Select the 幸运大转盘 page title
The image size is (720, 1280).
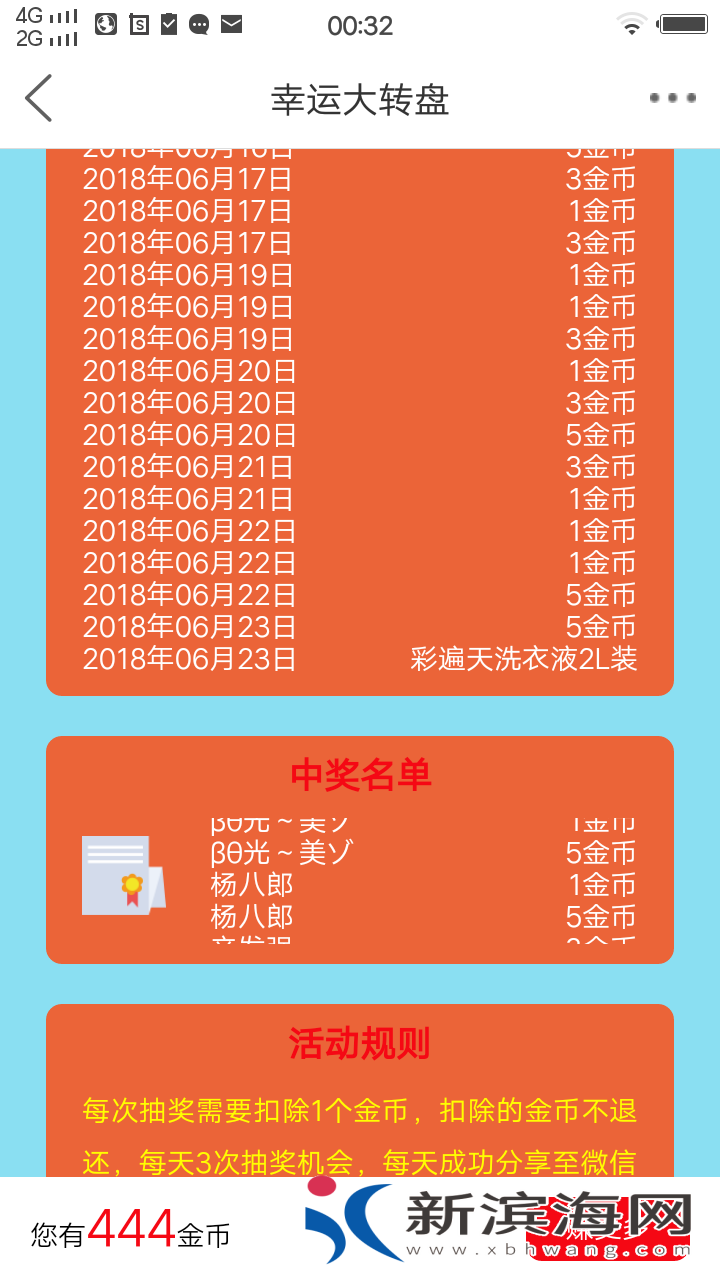(x=360, y=100)
